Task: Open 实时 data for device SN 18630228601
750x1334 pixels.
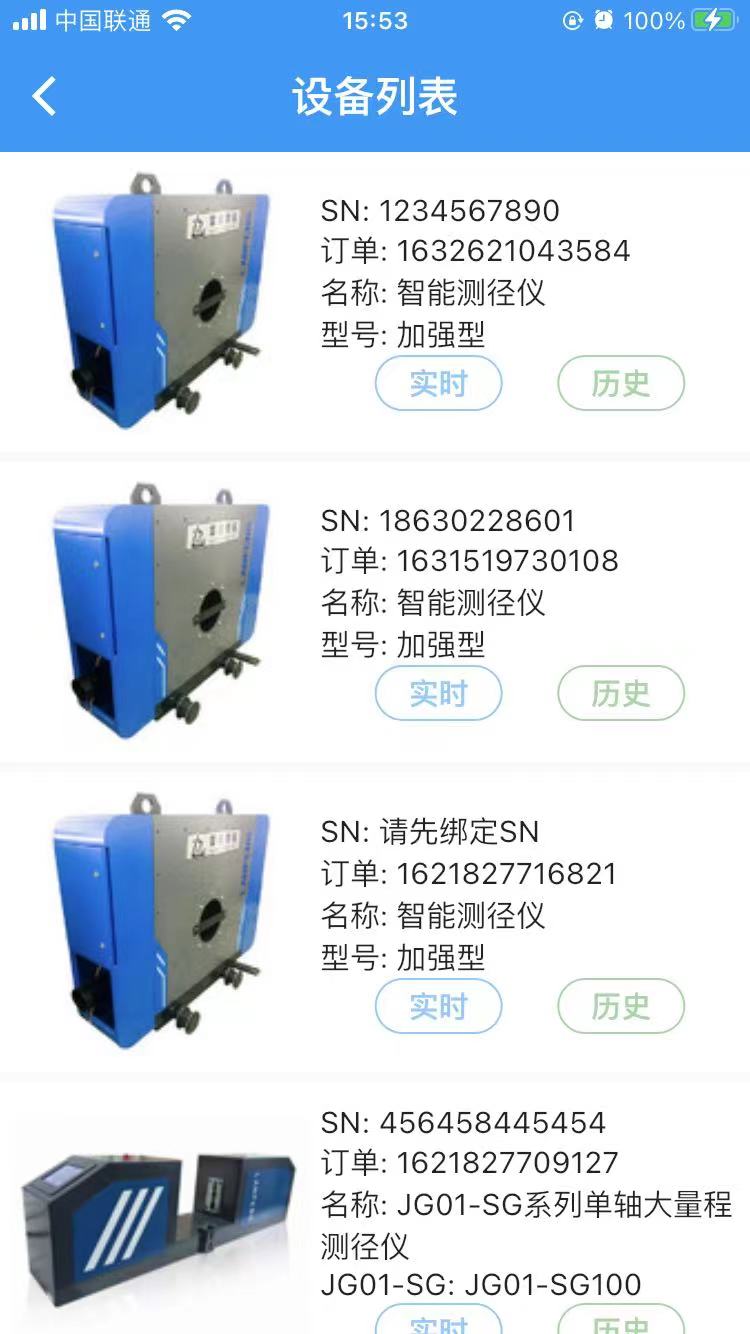Action: [x=439, y=693]
